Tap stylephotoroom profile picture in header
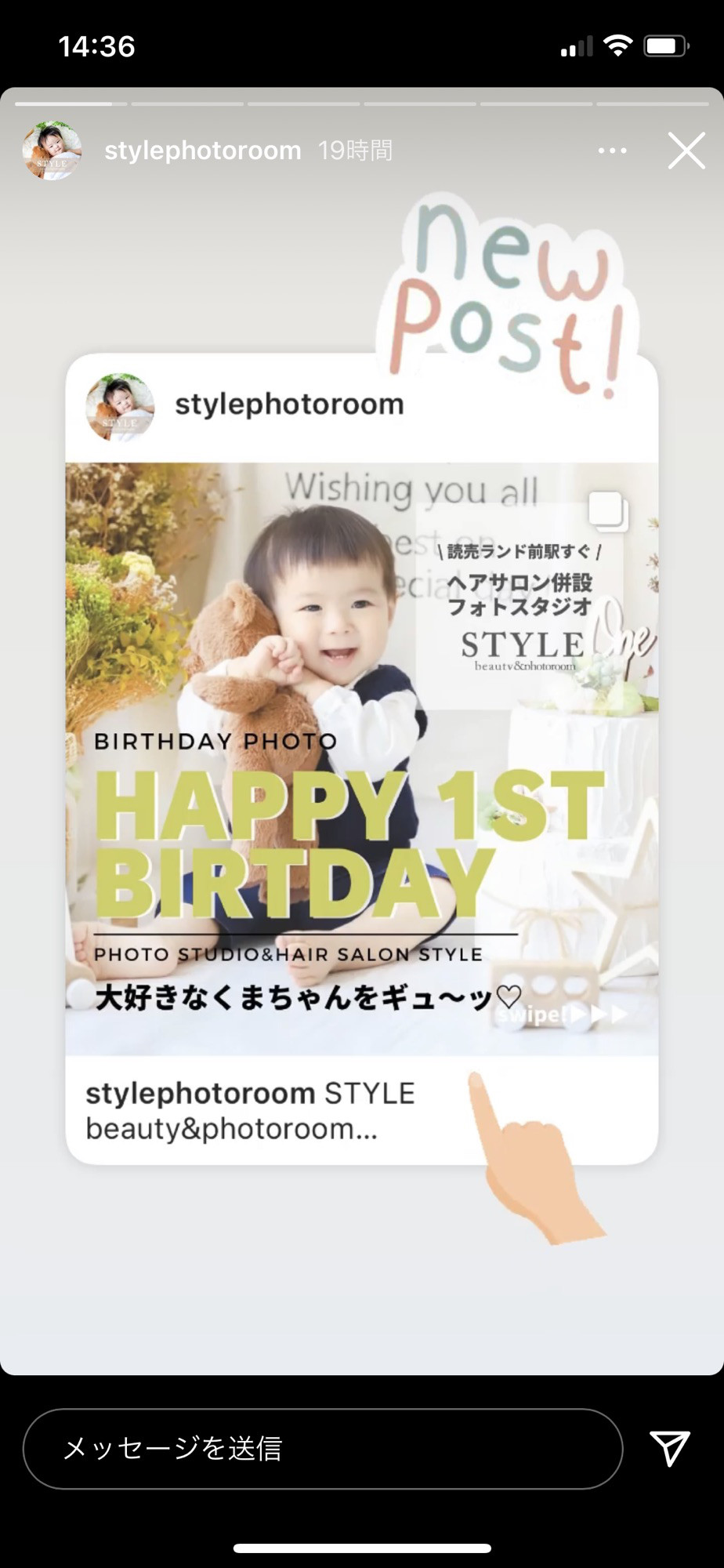Image resolution: width=724 pixels, height=1568 pixels. pos(52,151)
